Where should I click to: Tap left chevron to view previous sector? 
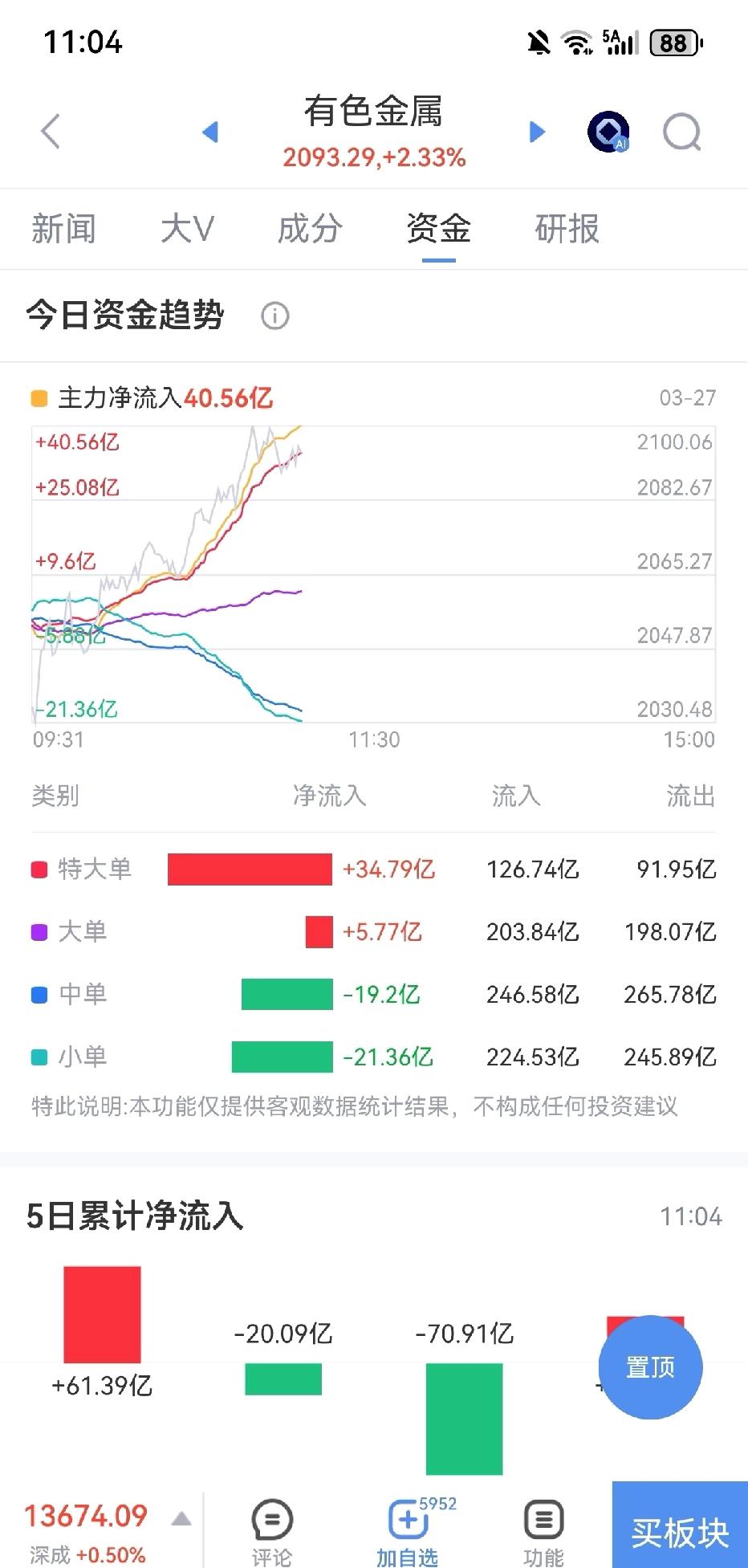pos(209,132)
